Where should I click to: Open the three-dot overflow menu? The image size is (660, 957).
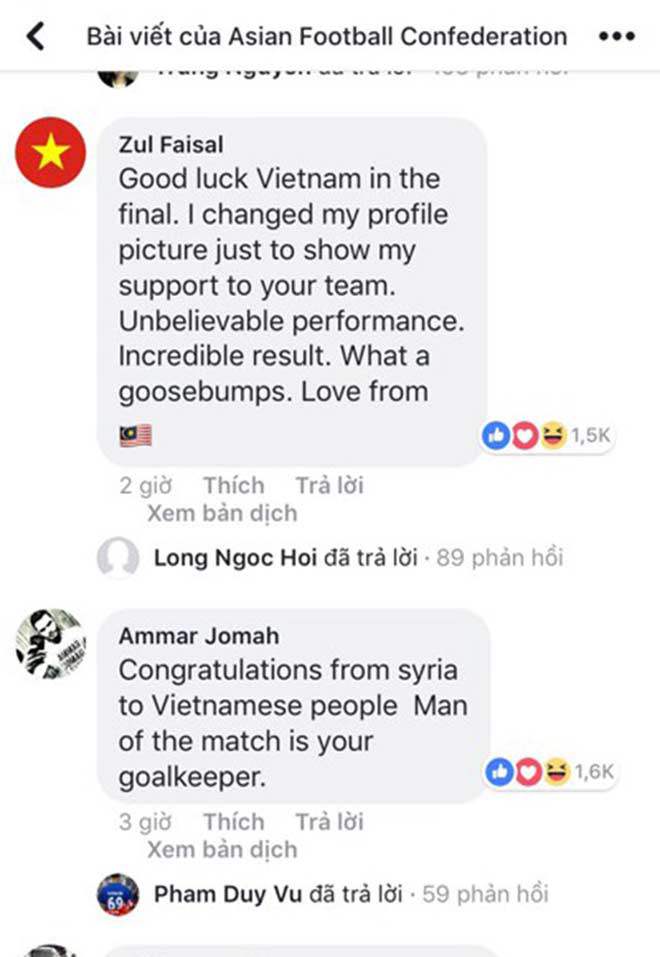pyautogui.click(x=616, y=38)
